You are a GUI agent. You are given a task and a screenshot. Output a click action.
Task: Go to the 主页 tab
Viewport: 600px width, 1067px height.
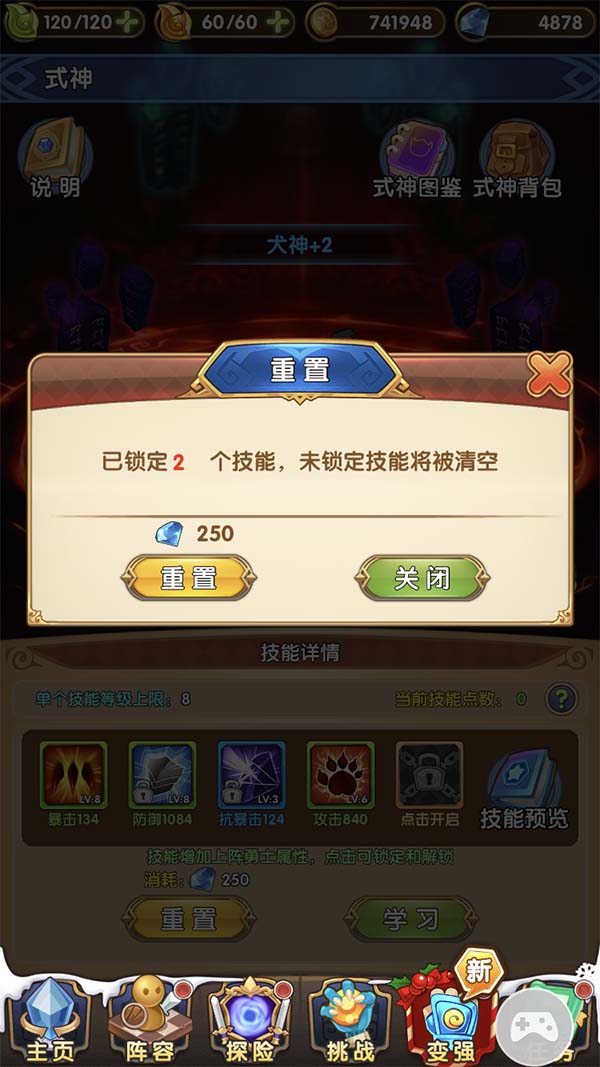pos(48,1021)
